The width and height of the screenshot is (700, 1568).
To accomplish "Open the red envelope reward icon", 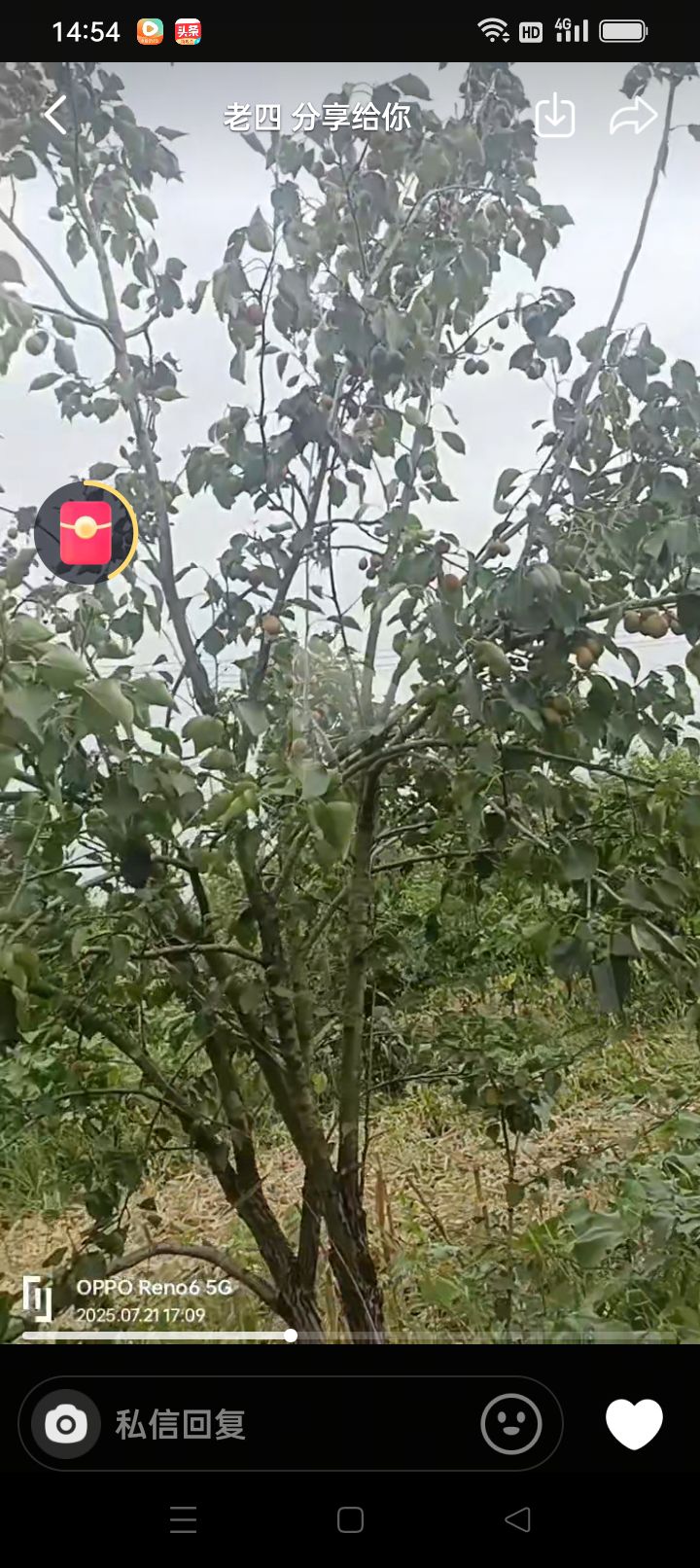I will click(x=86, y=533).
